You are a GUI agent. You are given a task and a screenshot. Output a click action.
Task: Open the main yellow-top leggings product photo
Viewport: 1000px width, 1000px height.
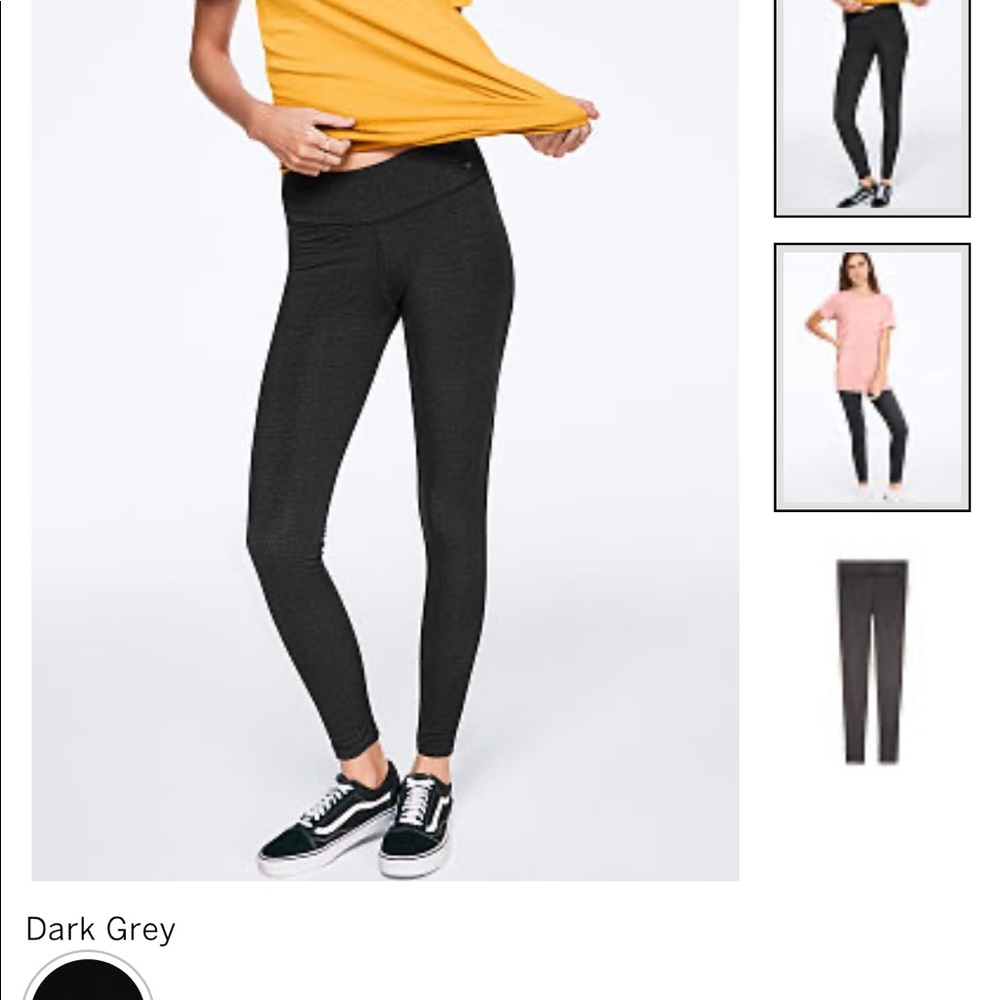[x=385, y=440]
